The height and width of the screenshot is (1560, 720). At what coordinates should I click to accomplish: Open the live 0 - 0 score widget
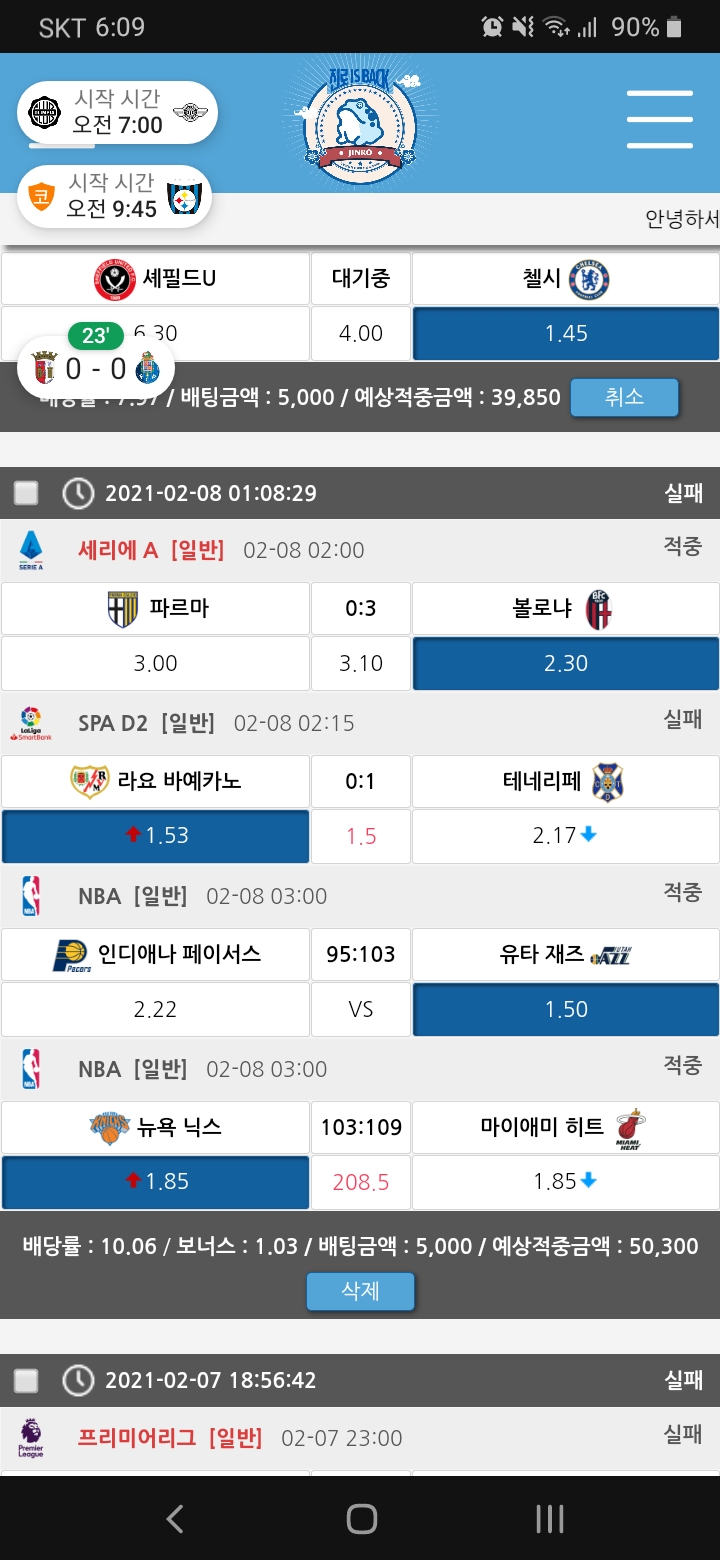coord(96,368)
